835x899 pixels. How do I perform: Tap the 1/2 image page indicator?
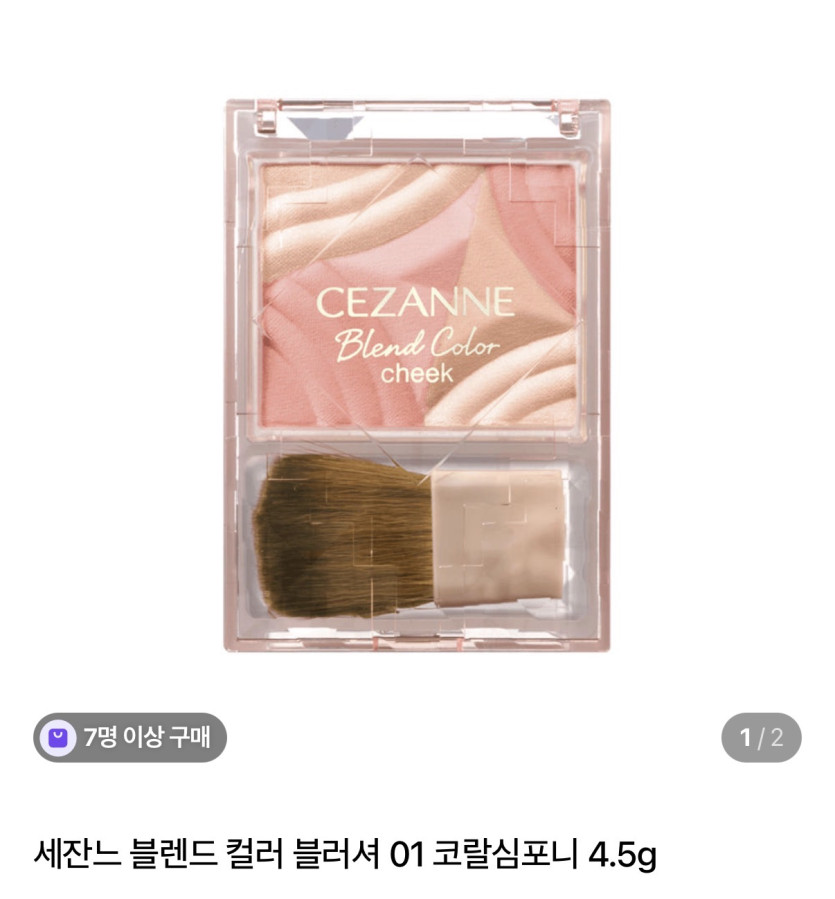[x=761, y=738]
